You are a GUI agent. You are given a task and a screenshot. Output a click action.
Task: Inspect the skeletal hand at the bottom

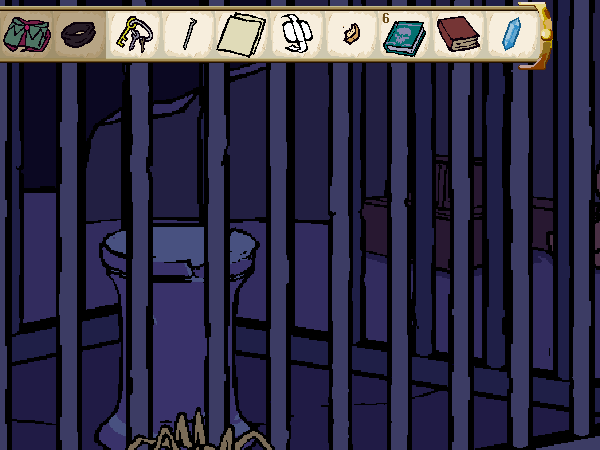(x=196, y=434)
